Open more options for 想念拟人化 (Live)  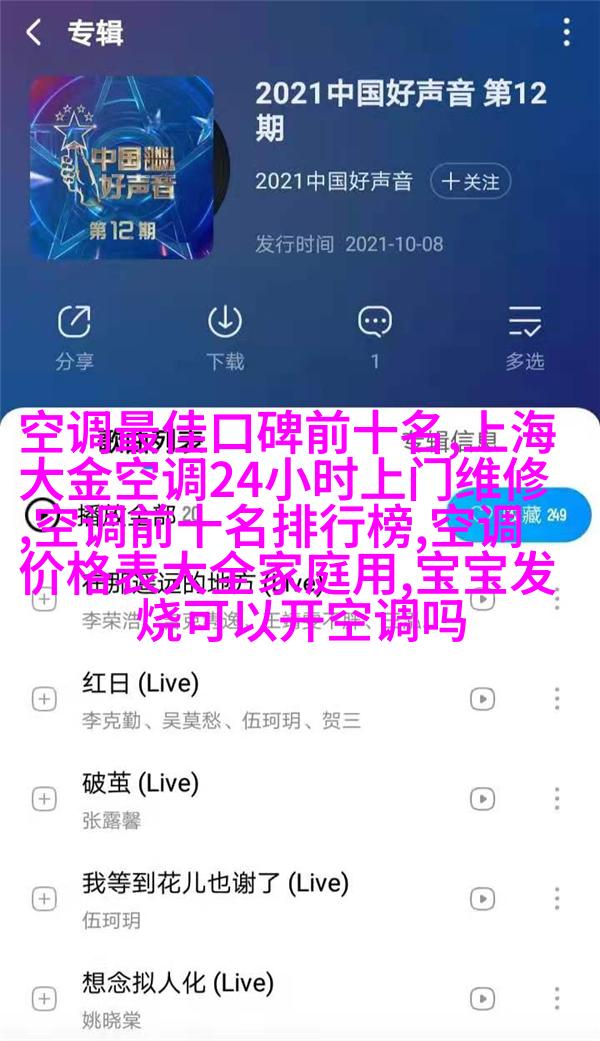click(x=557, y=998)
